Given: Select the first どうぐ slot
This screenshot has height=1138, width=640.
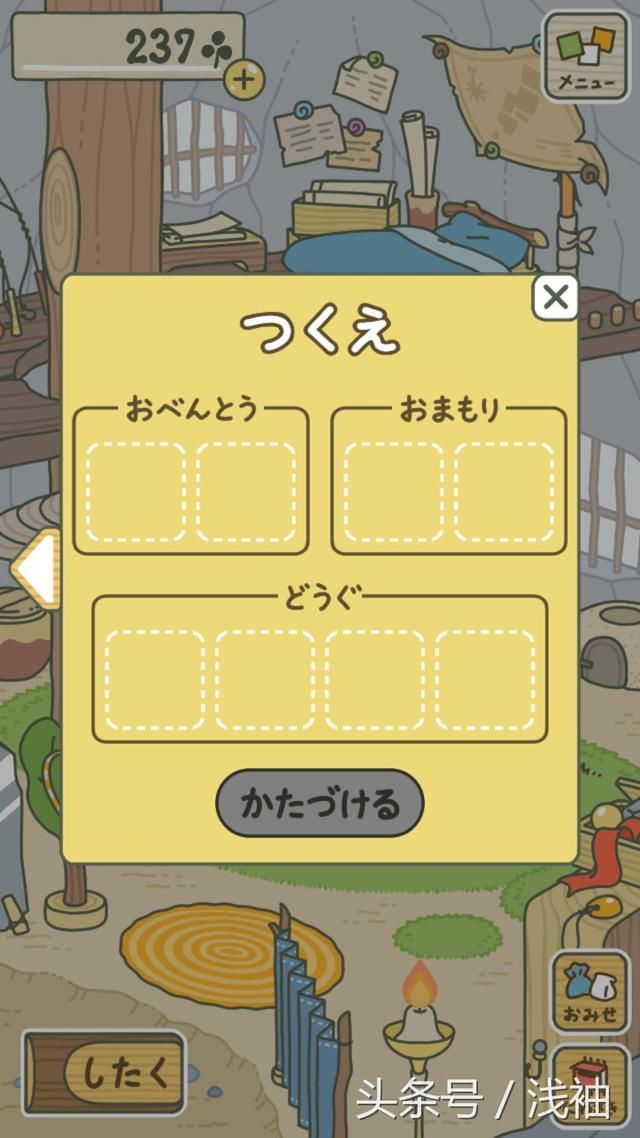Looking at the screenshot, I should click(x=155, y=680).
